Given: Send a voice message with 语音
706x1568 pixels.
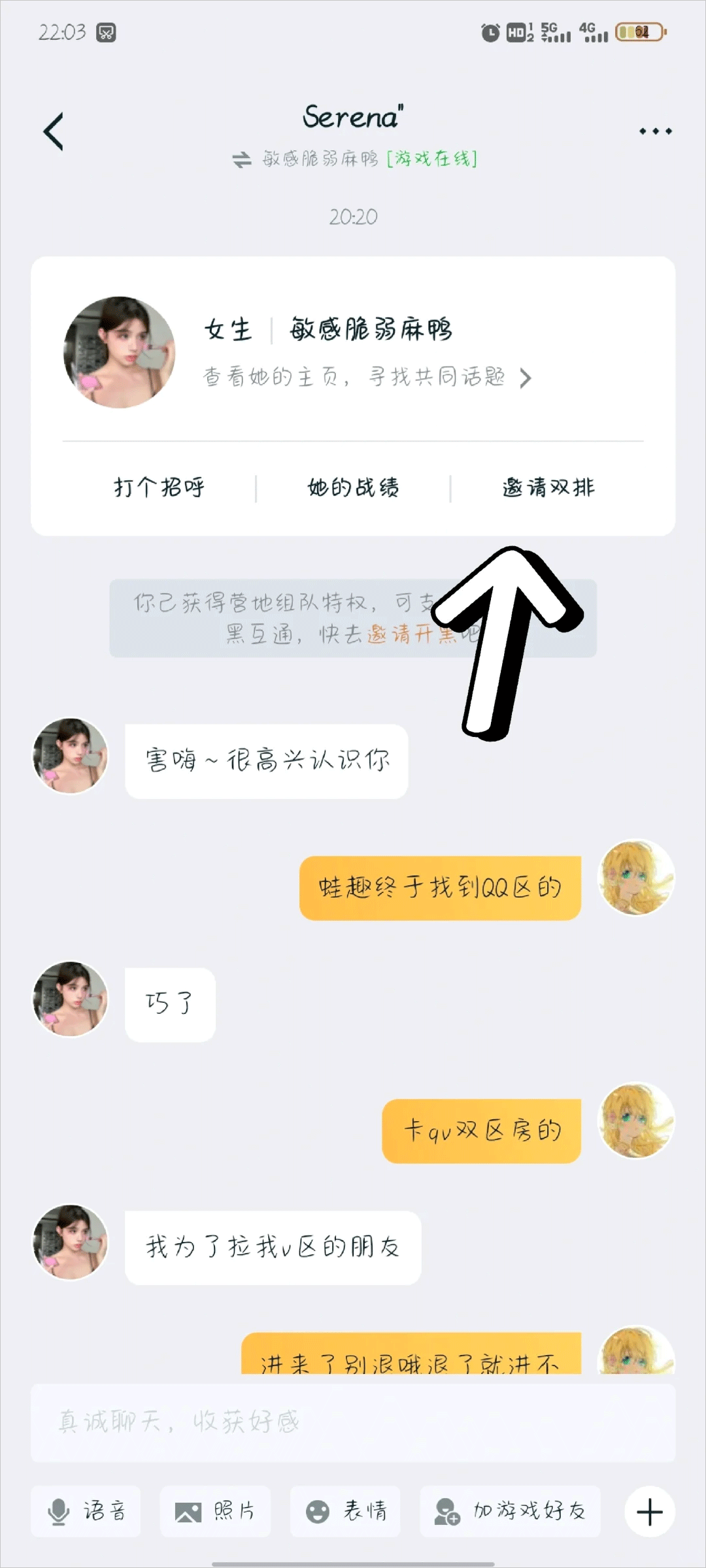Looking at the screenshot, I should tap(86, 1511).
